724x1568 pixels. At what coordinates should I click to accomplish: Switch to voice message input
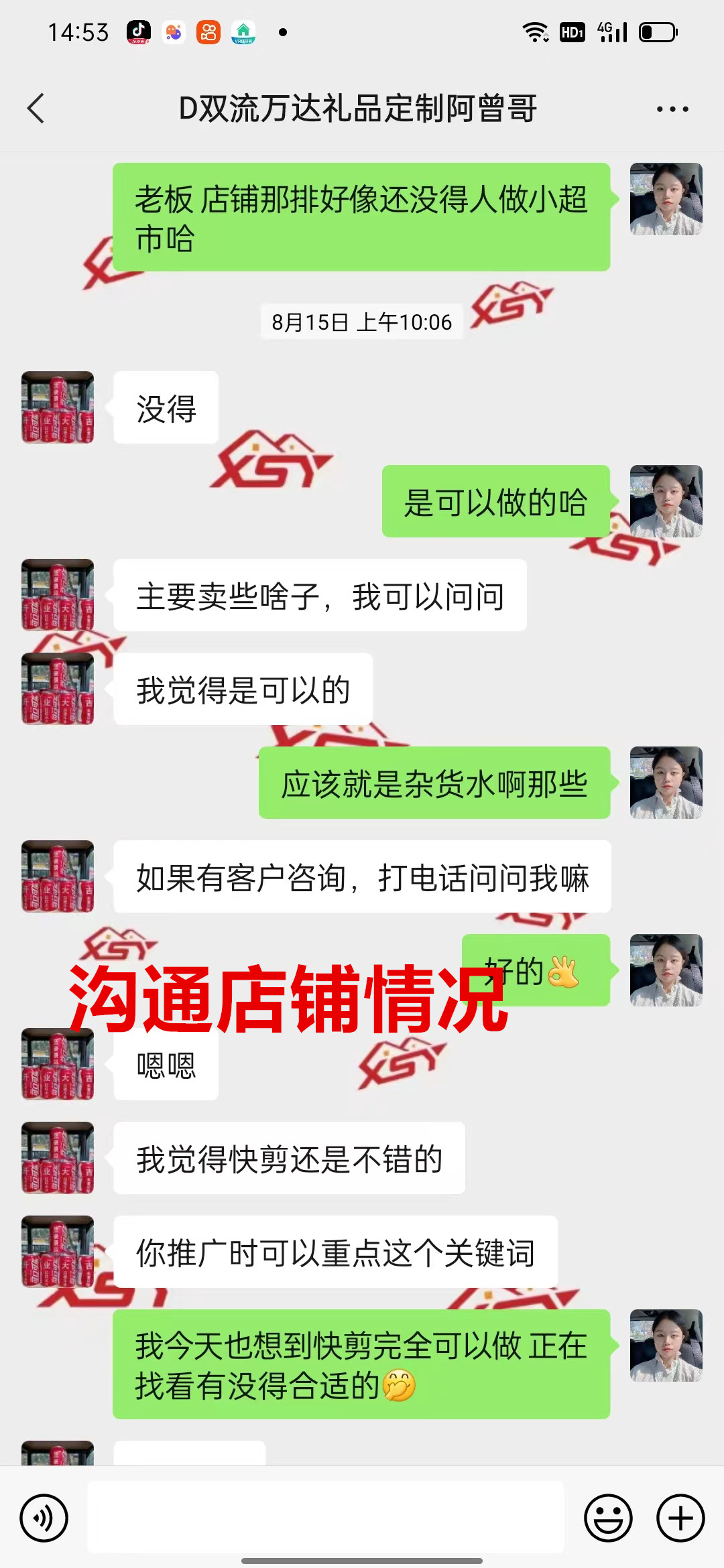[44, 1518]
